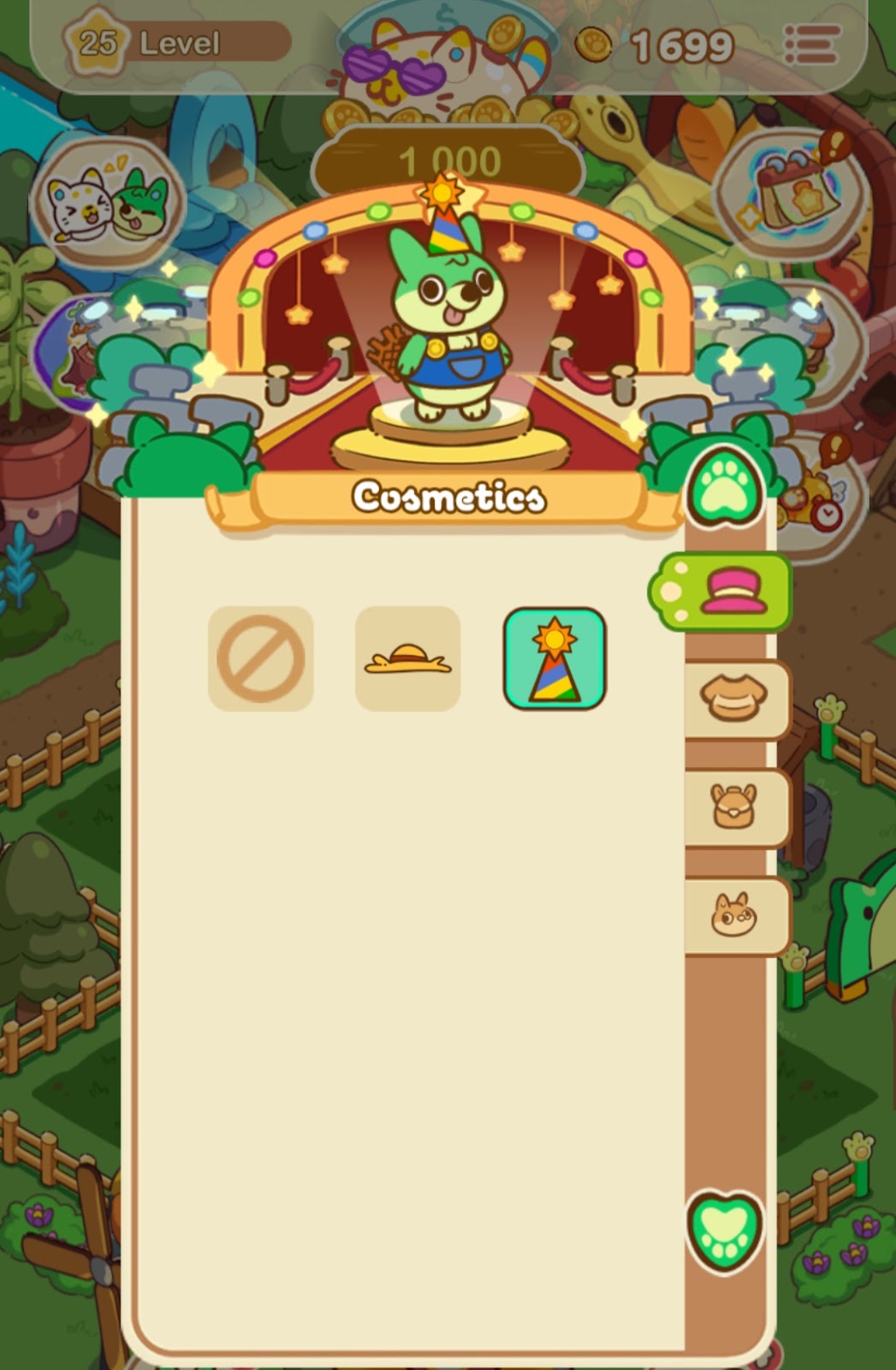Tap the green paw button at top

pos(726,490)
